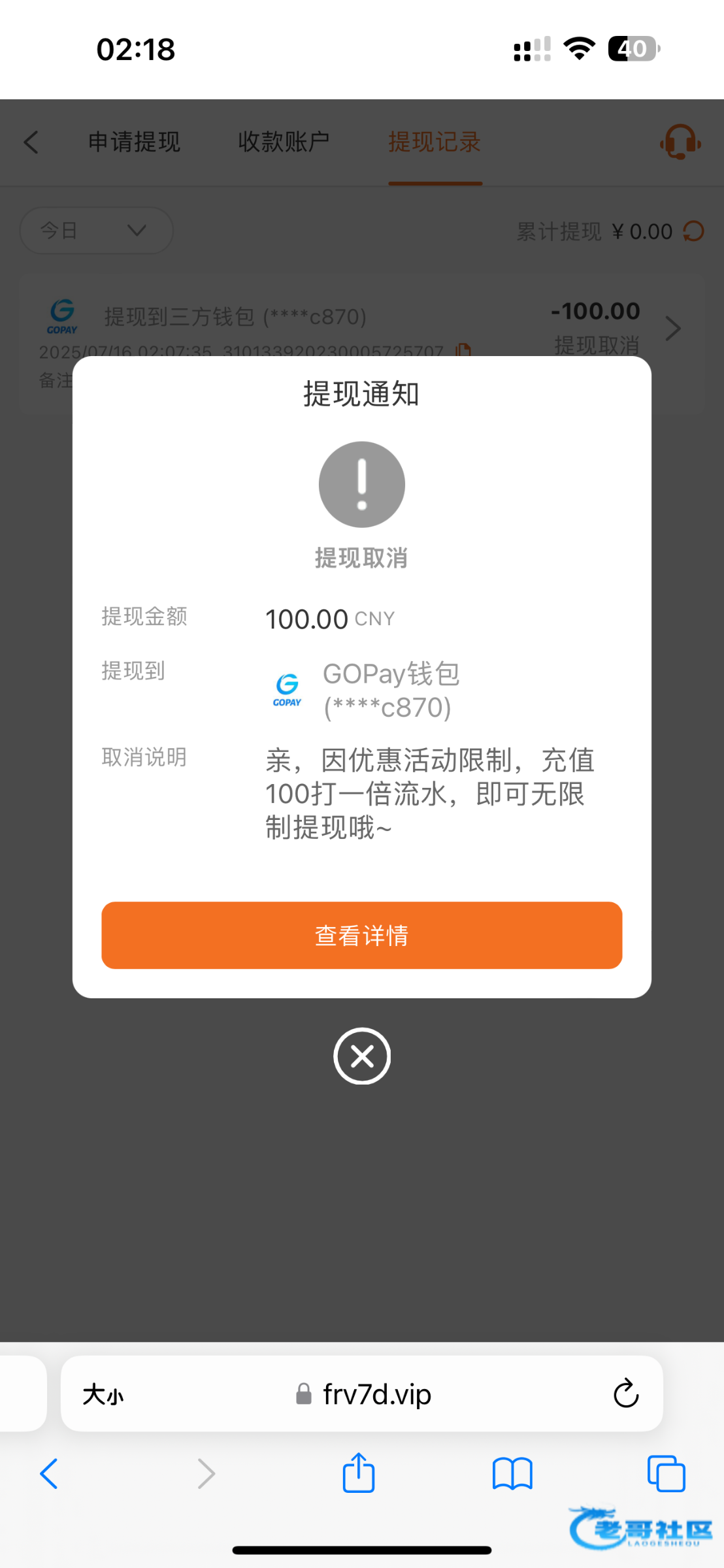Show all open Safari tabs
This screenshot has width=724, height=1568.
point(666,1473)
